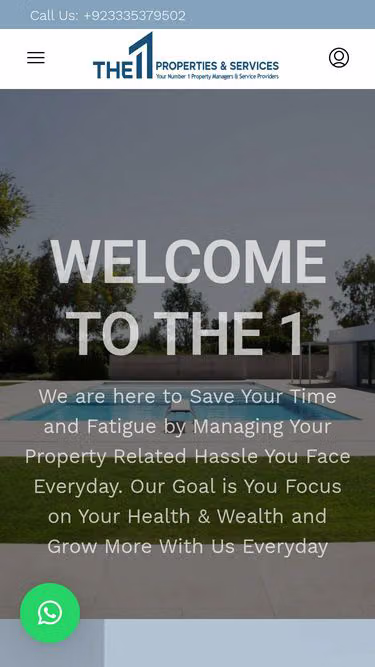Image resolution: width=375 pixels, height=667 pixels.
Task: Open the user account profile icon
Action: click(339, 58)
